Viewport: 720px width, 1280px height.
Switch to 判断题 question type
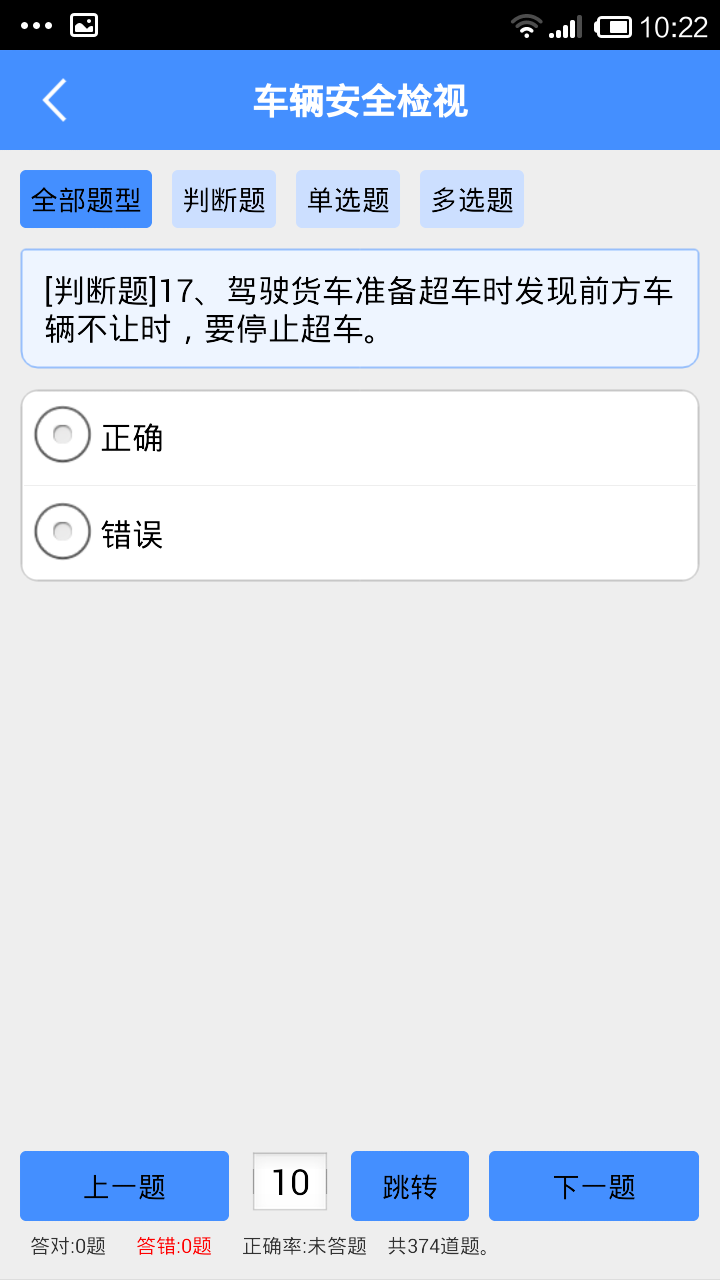[x=224, y=199]
